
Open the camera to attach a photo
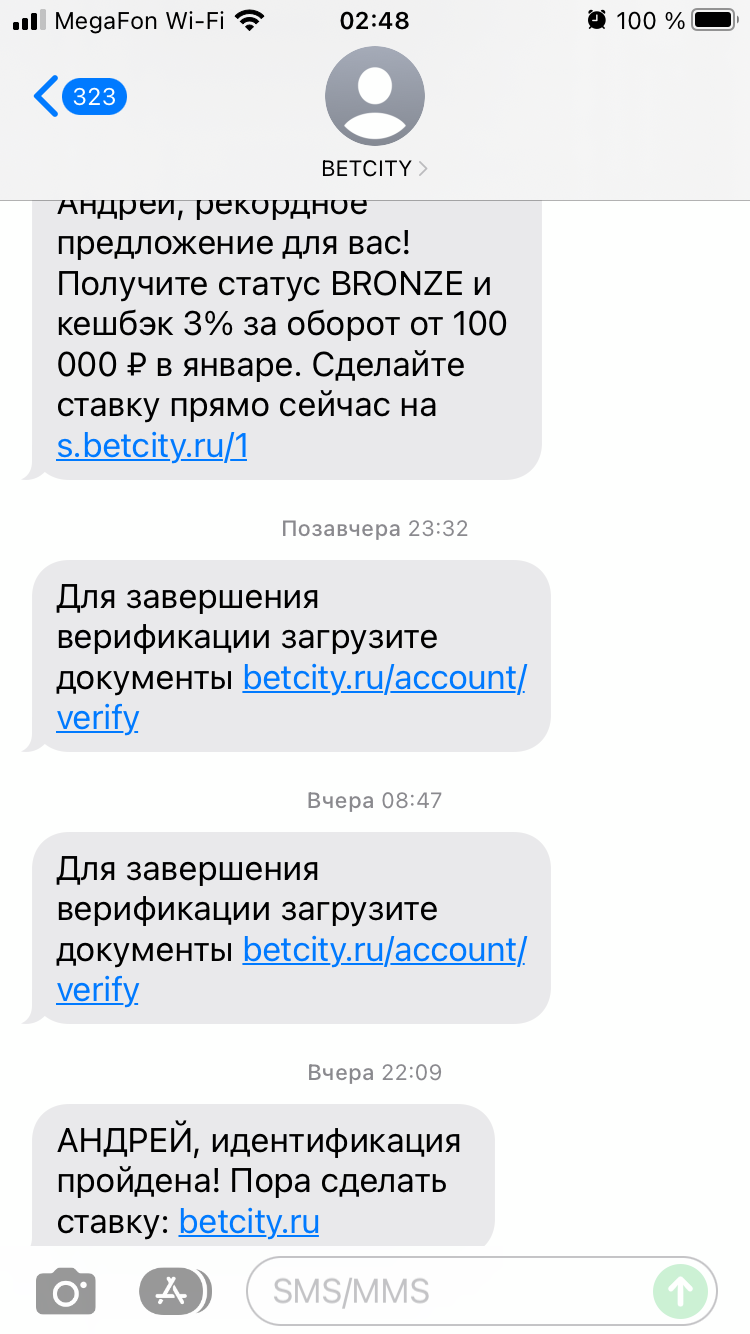click(66, 1291)
